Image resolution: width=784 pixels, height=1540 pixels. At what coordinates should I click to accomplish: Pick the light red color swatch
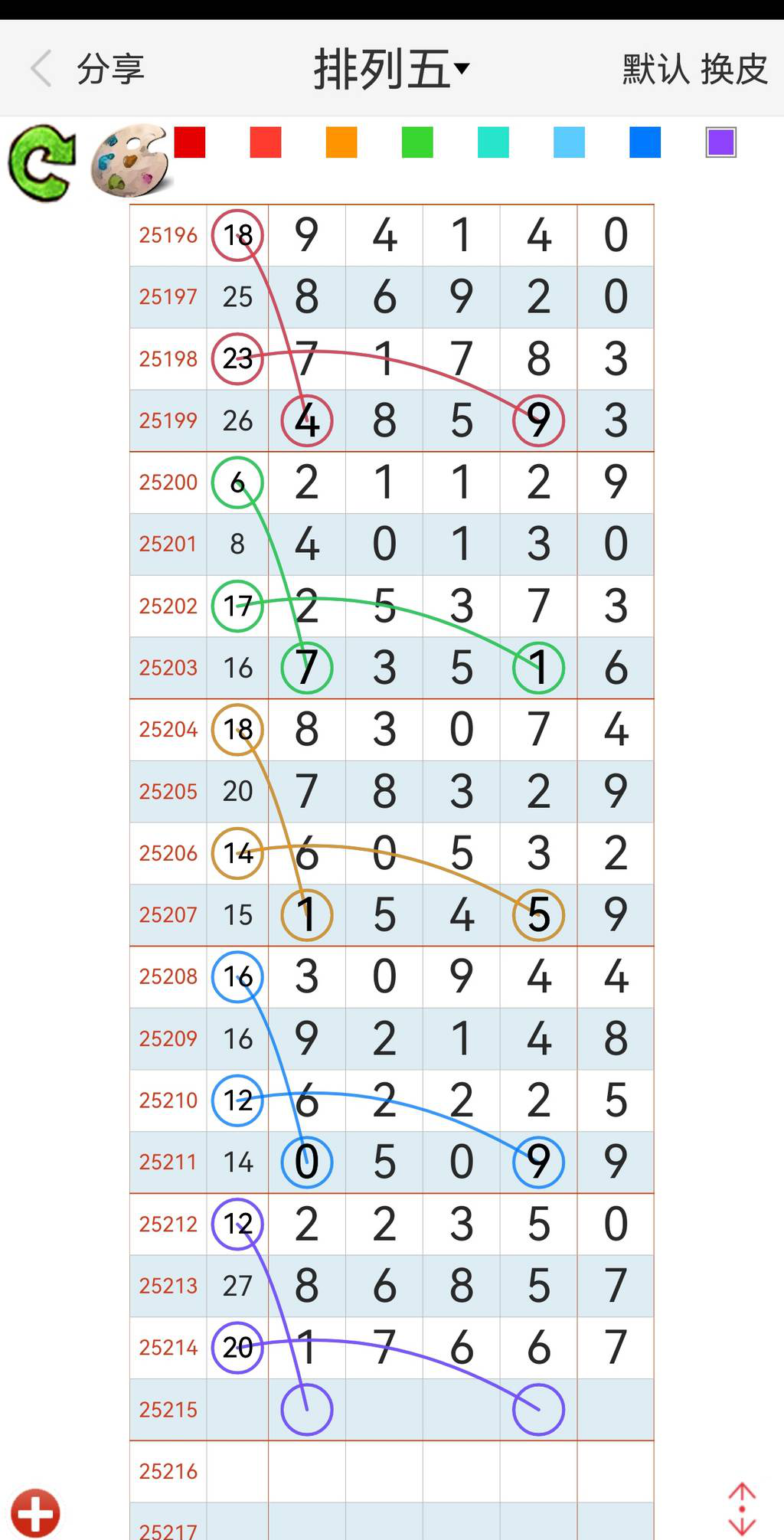266,142
